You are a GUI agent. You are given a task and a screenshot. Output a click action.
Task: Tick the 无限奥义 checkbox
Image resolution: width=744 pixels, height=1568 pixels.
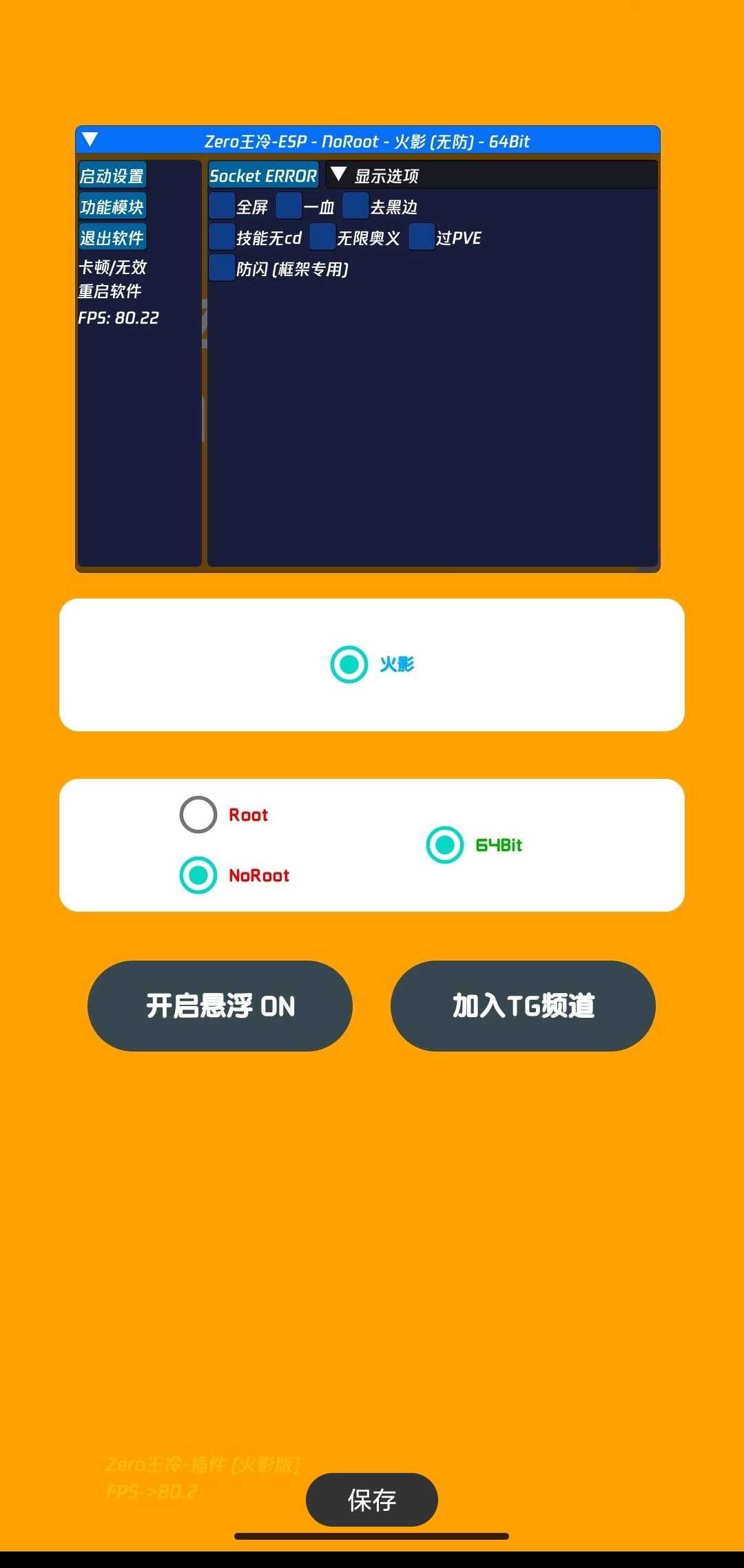coord(322,237)
